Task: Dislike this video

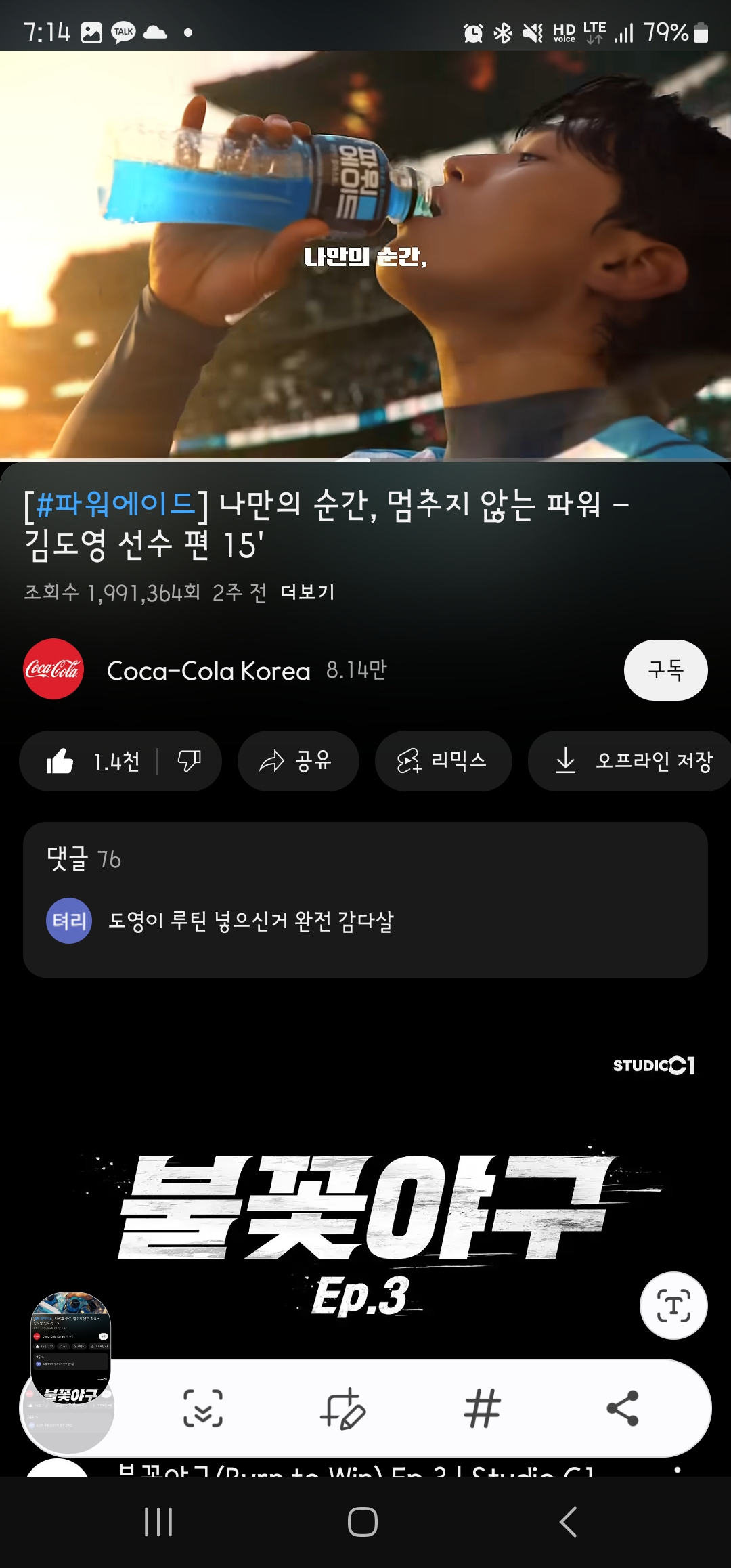Action: (189, 762)
